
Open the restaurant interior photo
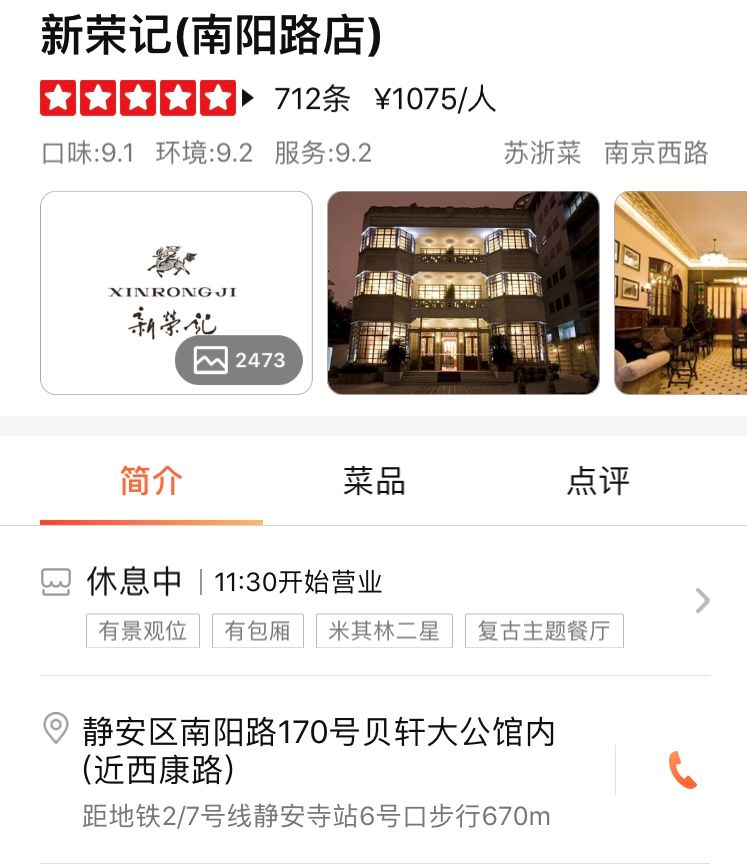coord(680,292)
